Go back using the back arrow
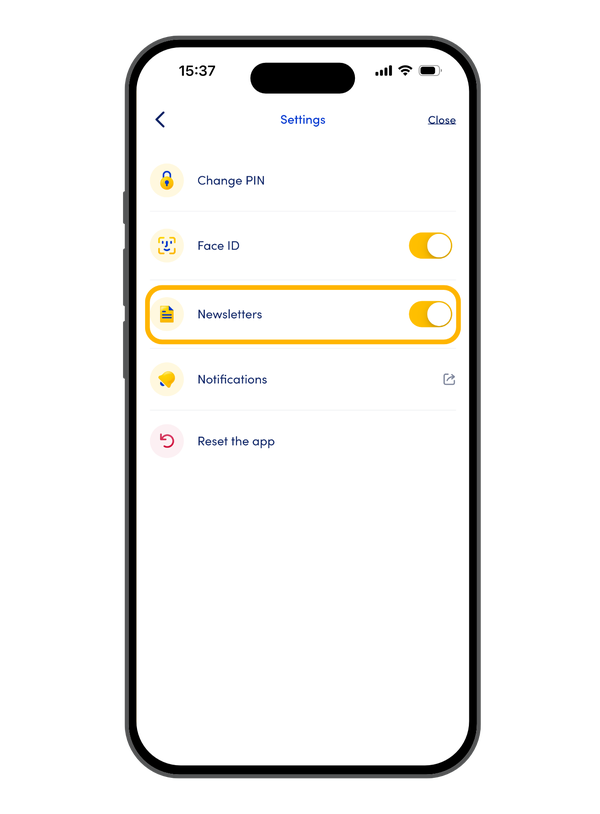 (160, 120)
